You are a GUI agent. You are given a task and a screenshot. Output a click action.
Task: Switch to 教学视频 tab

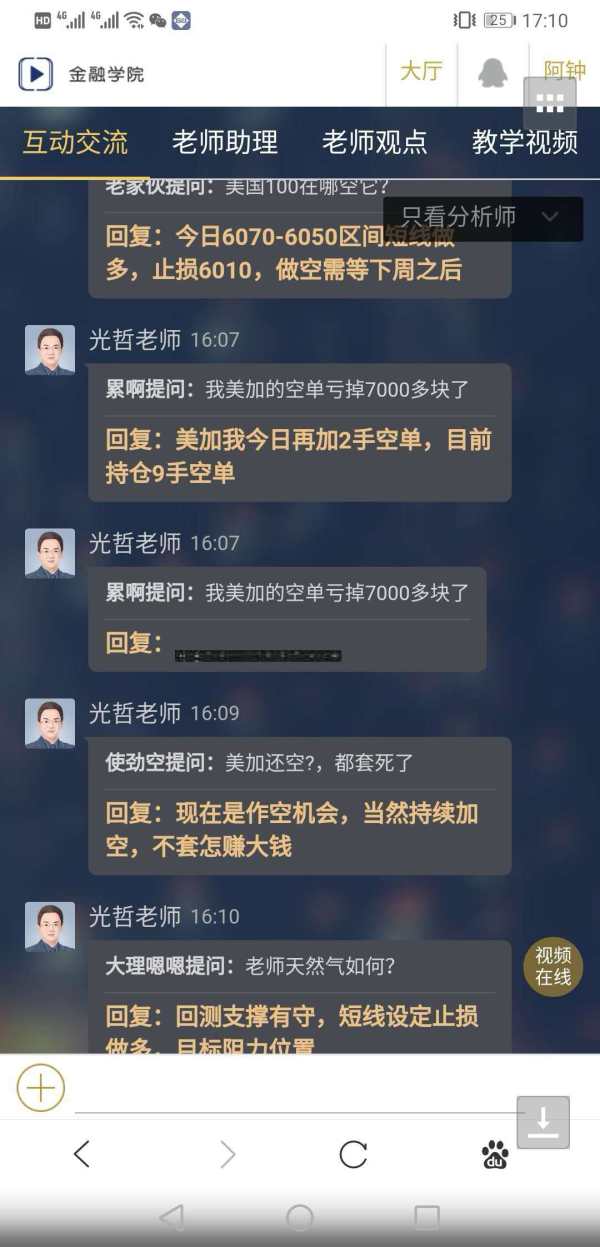tap(524, 143)
